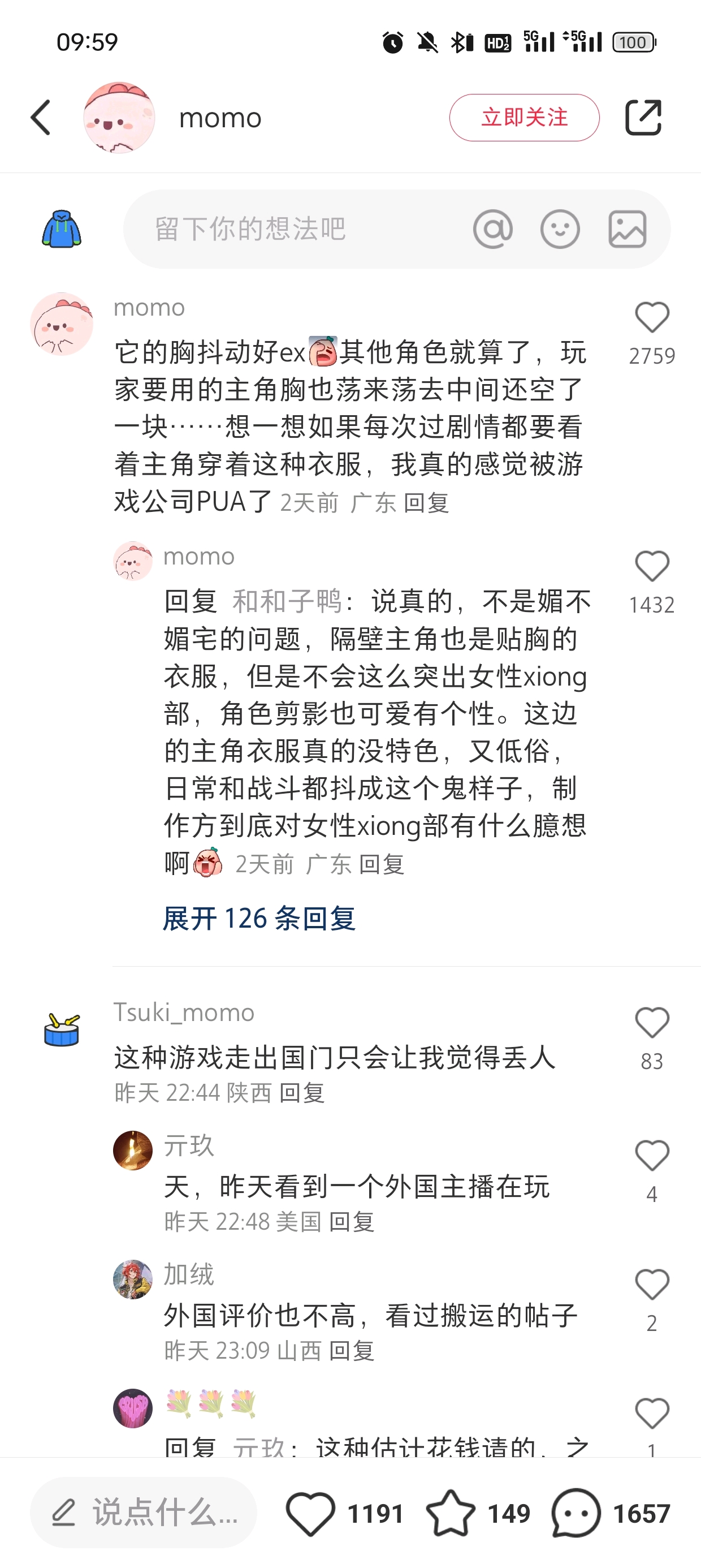
Task: Go back using the header arrow
Action: pyautogui.click(x=41, y=118)
